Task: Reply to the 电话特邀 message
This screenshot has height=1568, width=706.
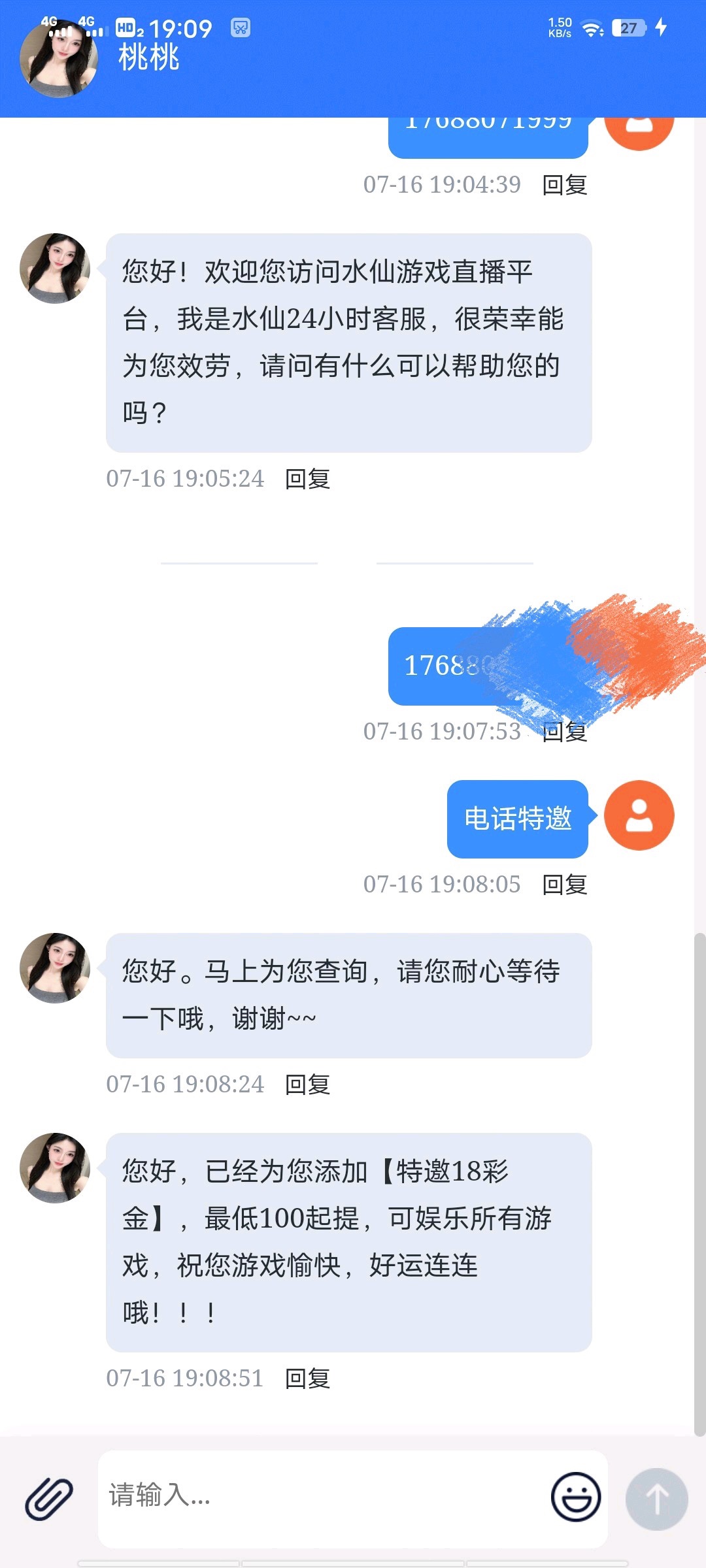Action: click(x=565, y=885)
